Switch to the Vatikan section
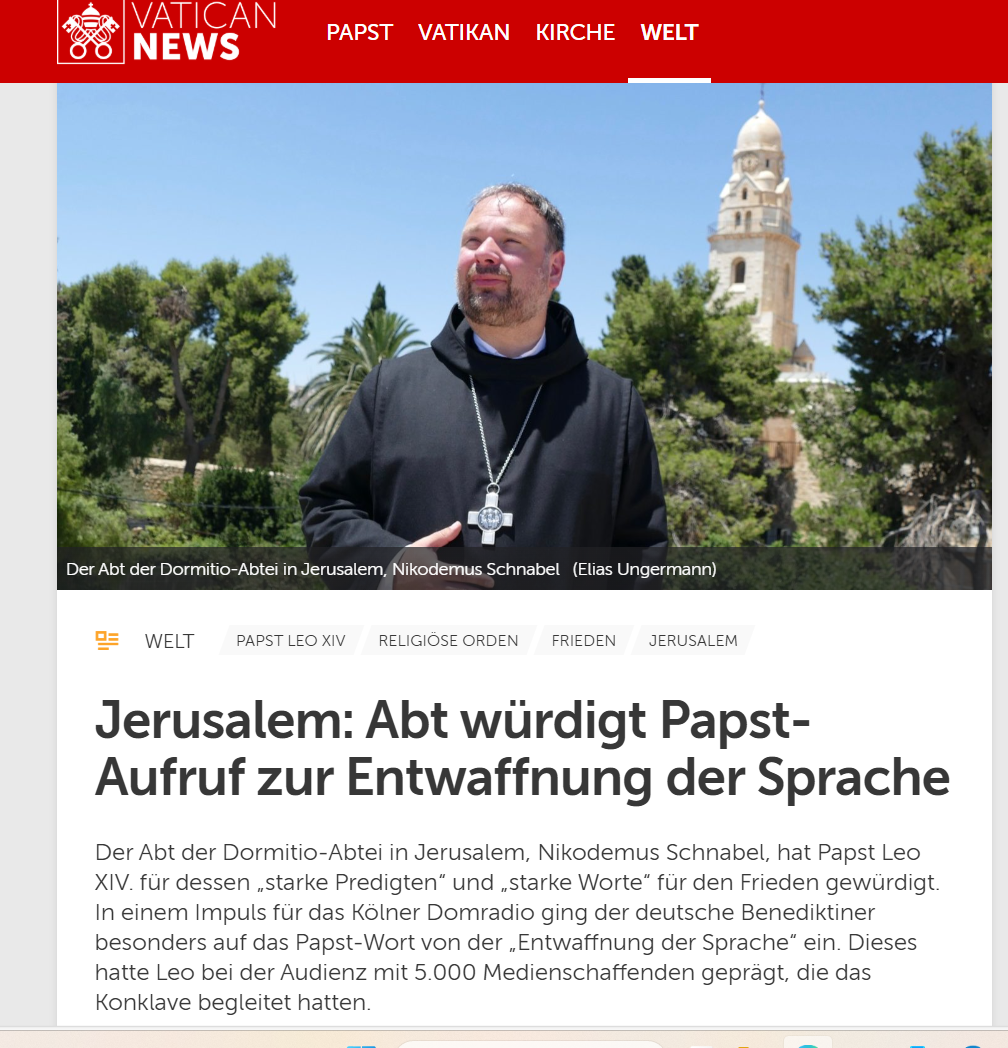Image resolution: width=1008 pixels, height=1048 pixels. [x=464, y=32]
